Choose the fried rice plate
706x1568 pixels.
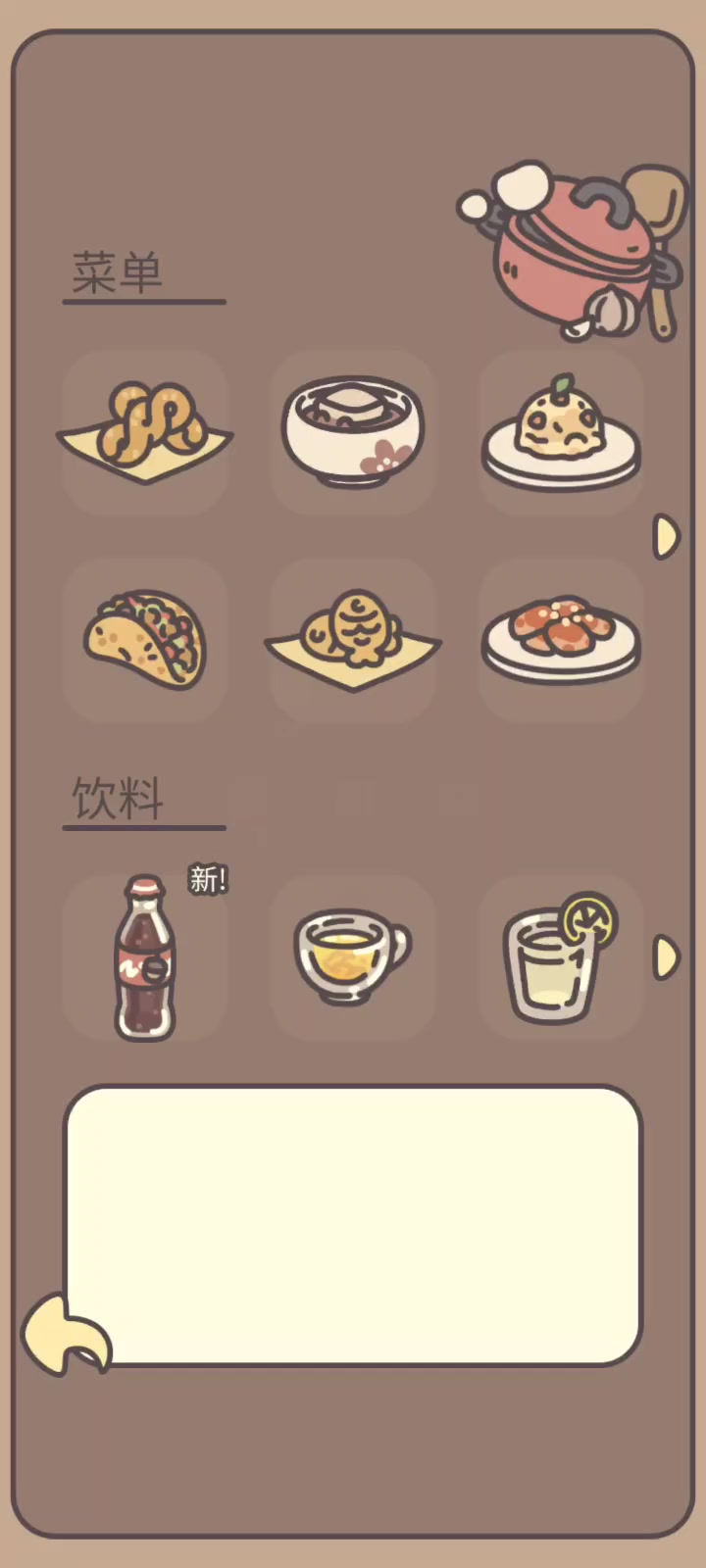(x=561, y=432)
